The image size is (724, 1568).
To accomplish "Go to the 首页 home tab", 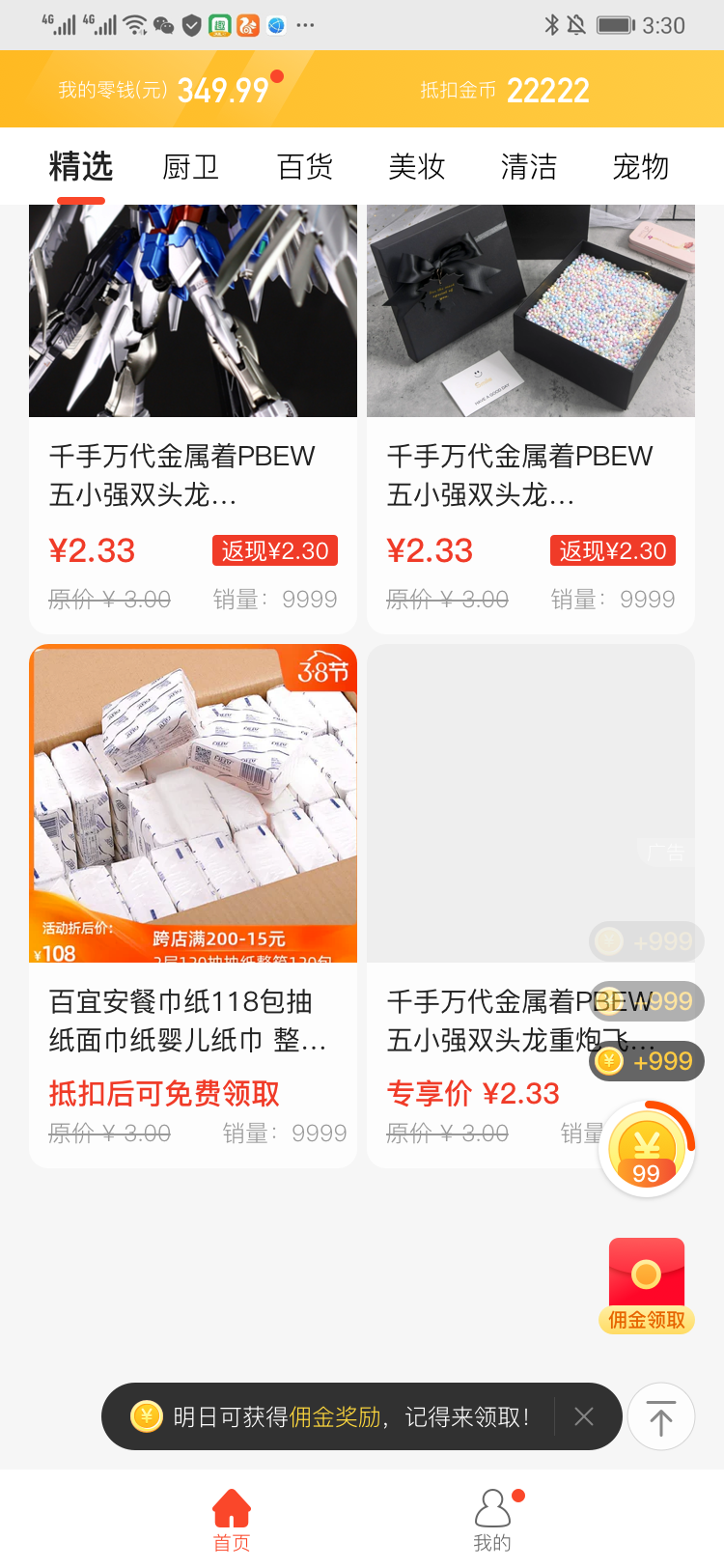I will pyautogui.click(x=232, y=1518).
